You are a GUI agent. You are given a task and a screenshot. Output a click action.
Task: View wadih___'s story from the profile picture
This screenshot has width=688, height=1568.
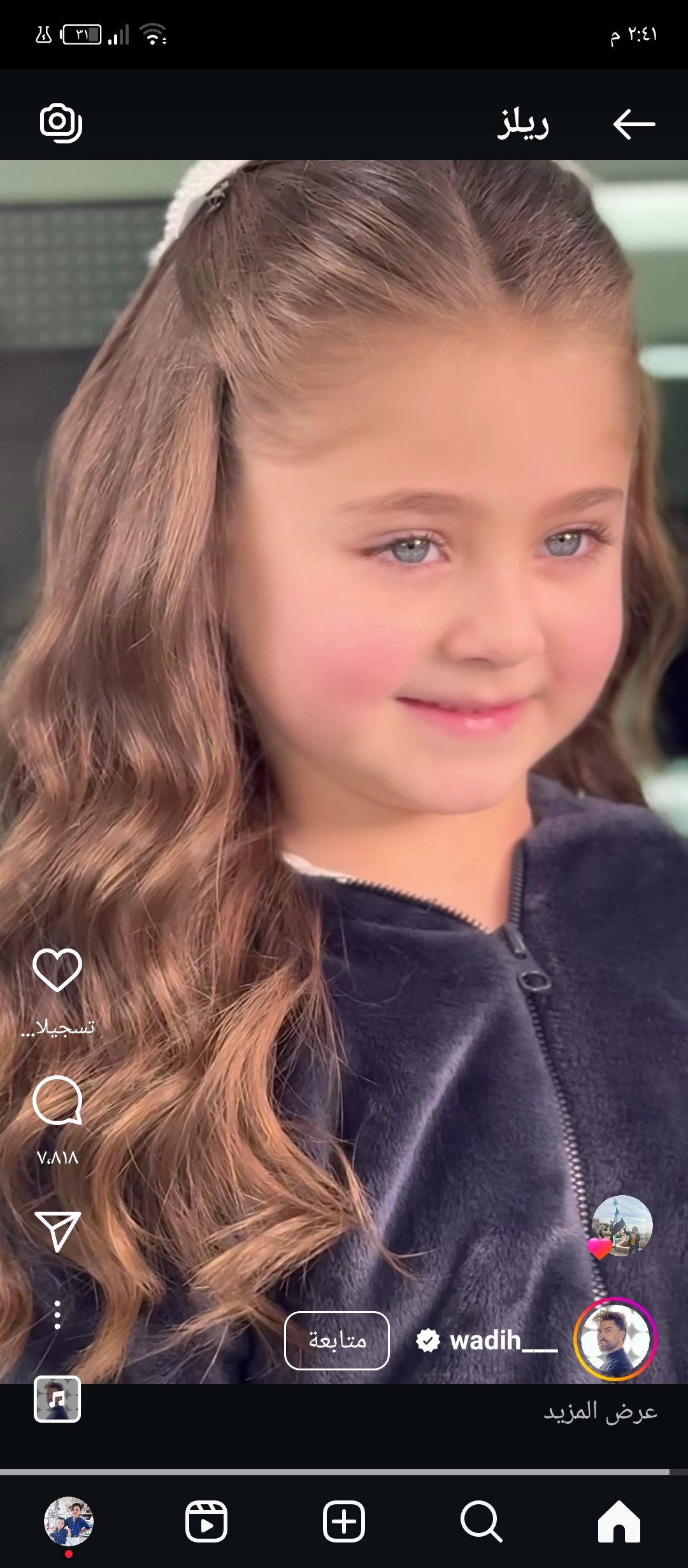(615, 1339)
